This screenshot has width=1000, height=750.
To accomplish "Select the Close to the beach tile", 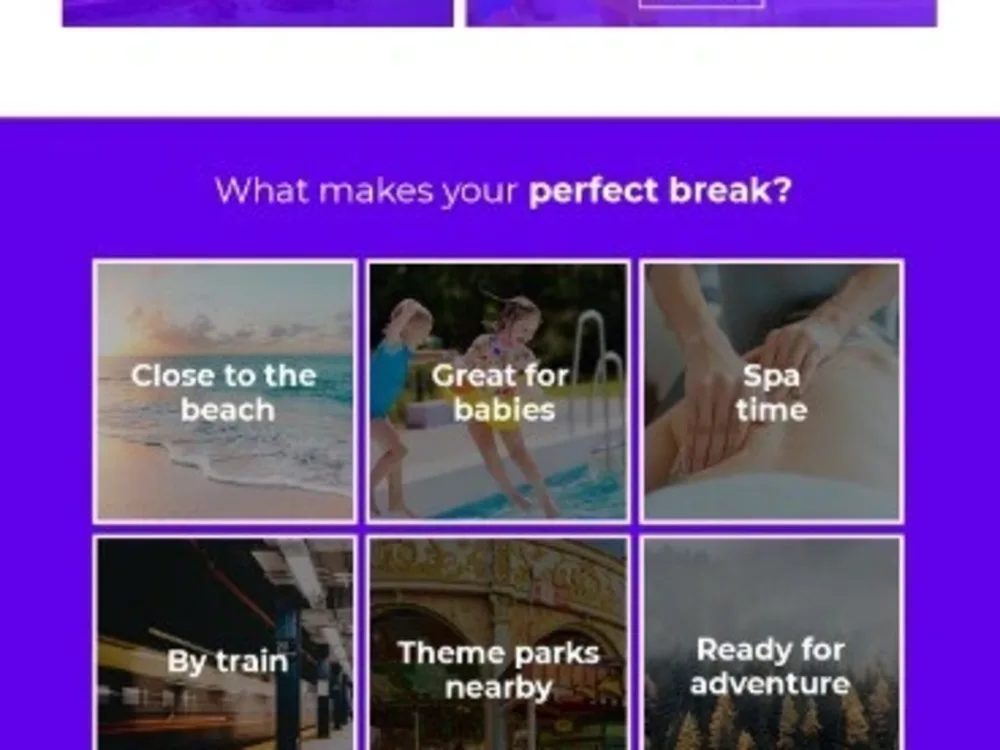I will tap(225, 391).
